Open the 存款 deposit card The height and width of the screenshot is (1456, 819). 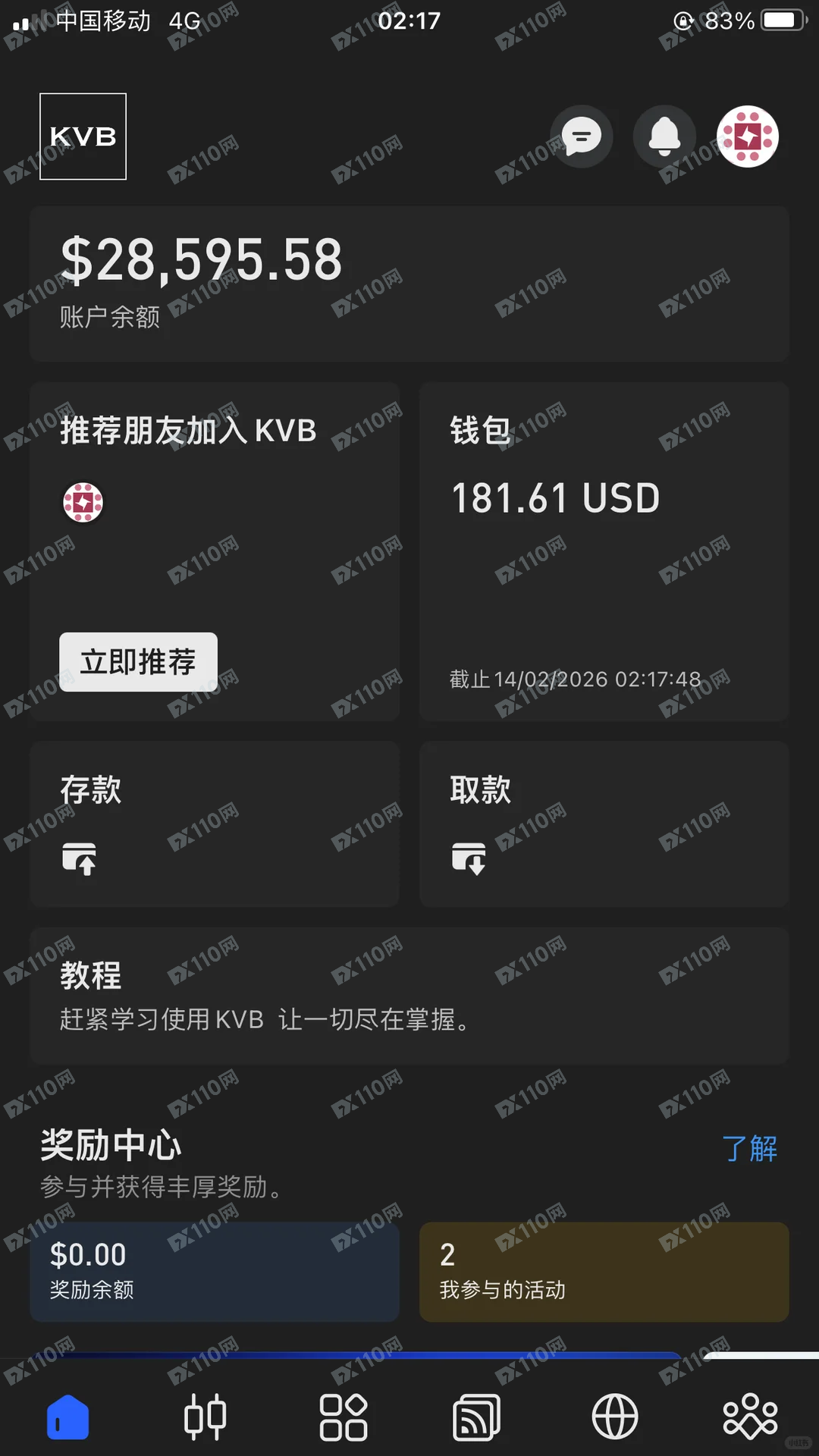[x=215, y=824]
